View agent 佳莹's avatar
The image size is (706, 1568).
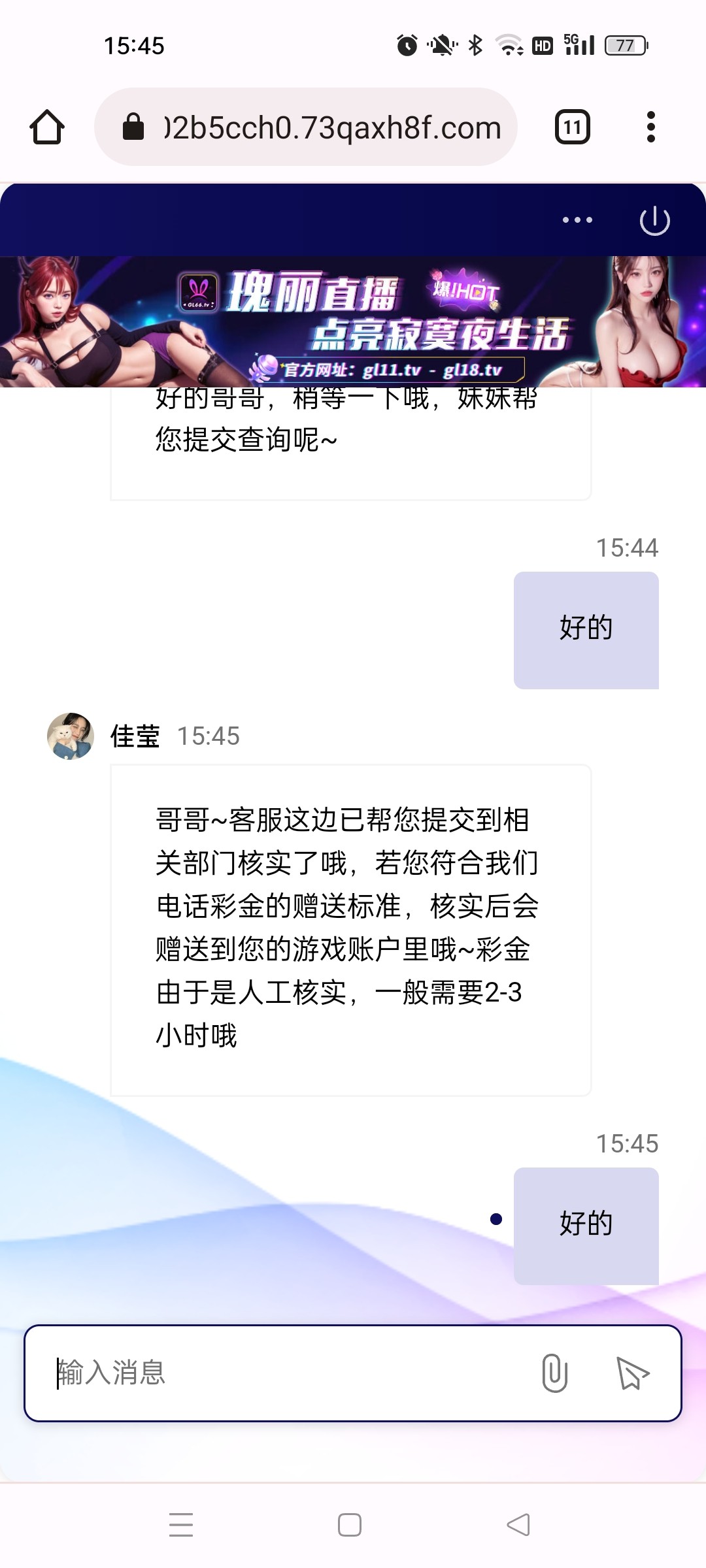point(71,736)
